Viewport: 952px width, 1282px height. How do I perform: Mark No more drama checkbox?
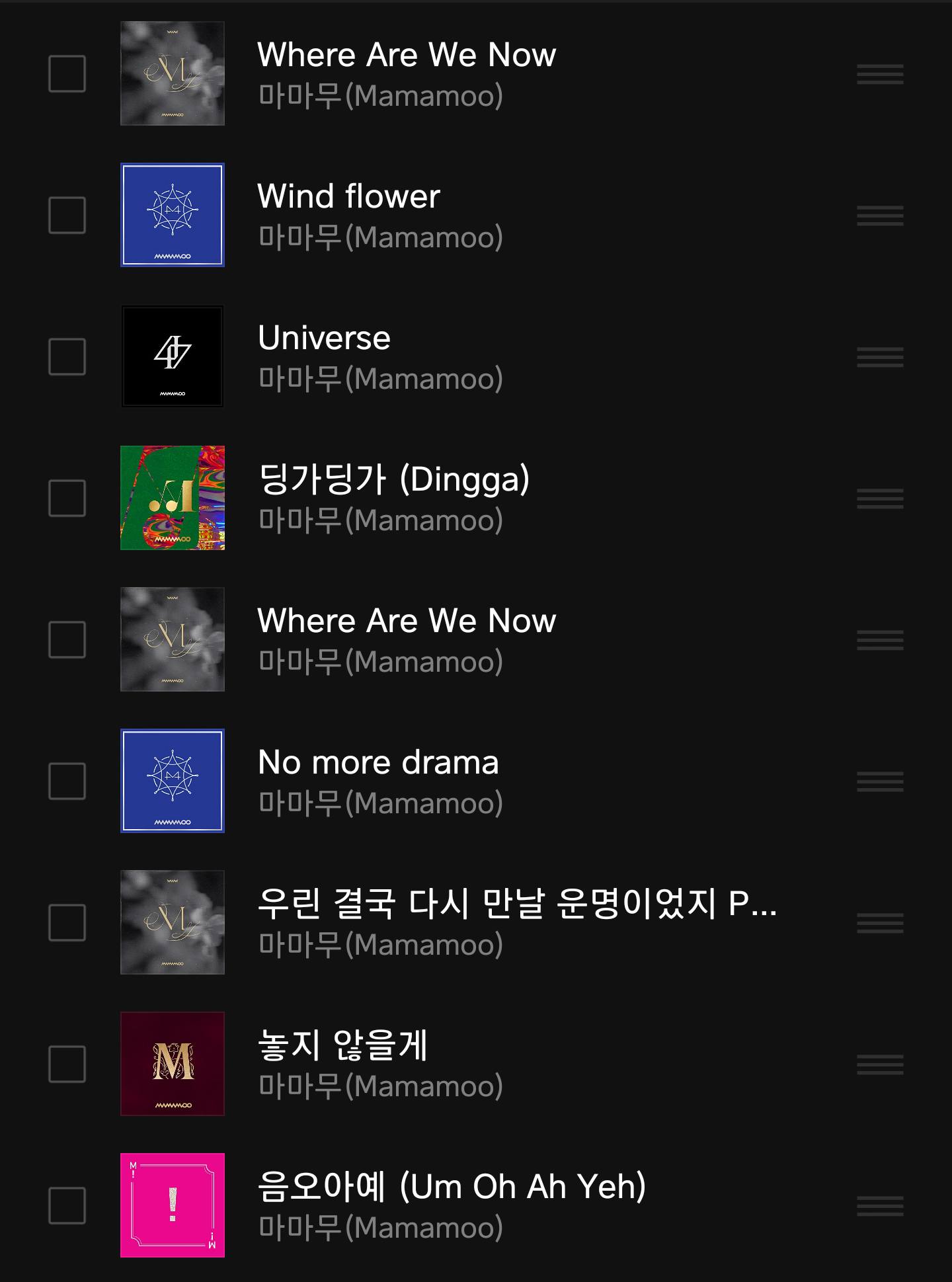[x=67, y=781]
